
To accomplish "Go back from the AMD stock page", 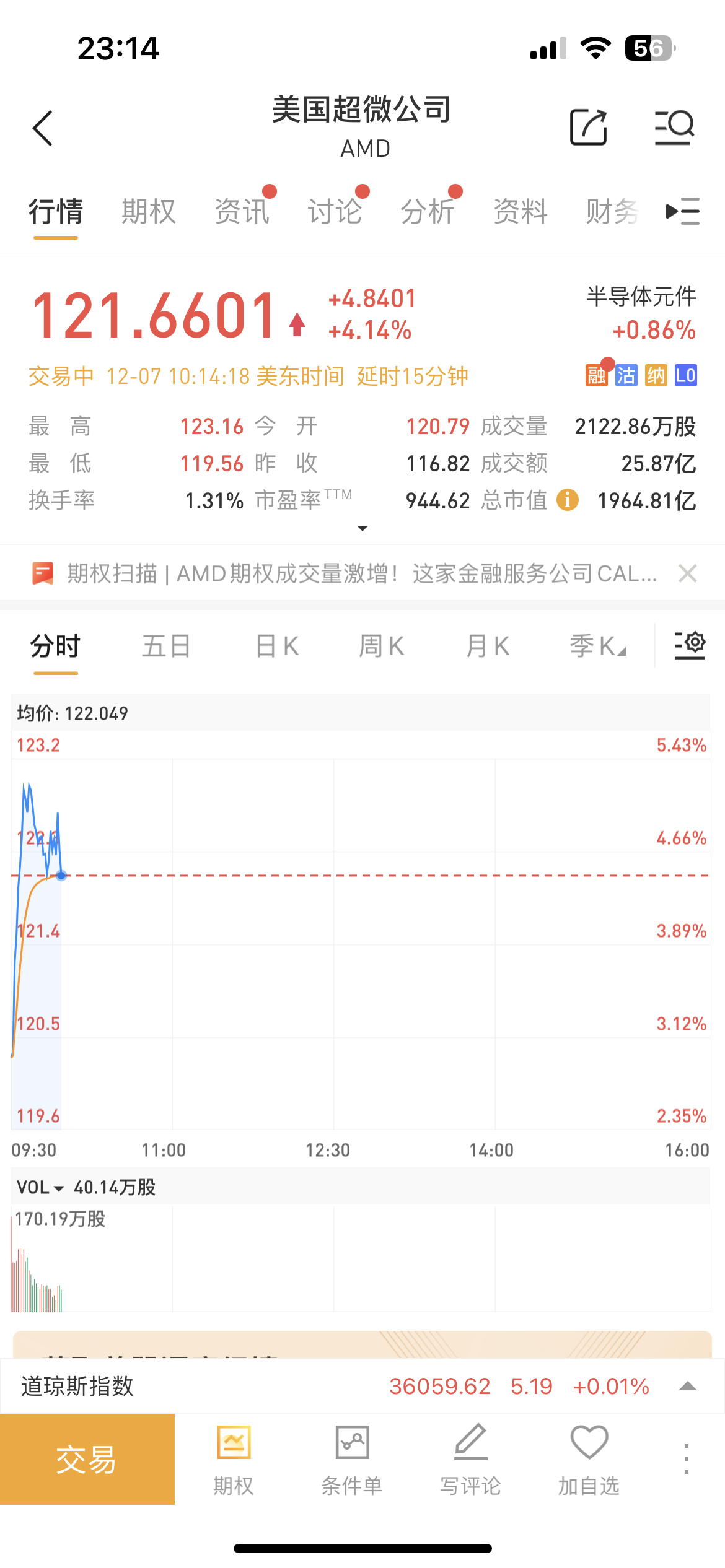I will pos(43,129).
